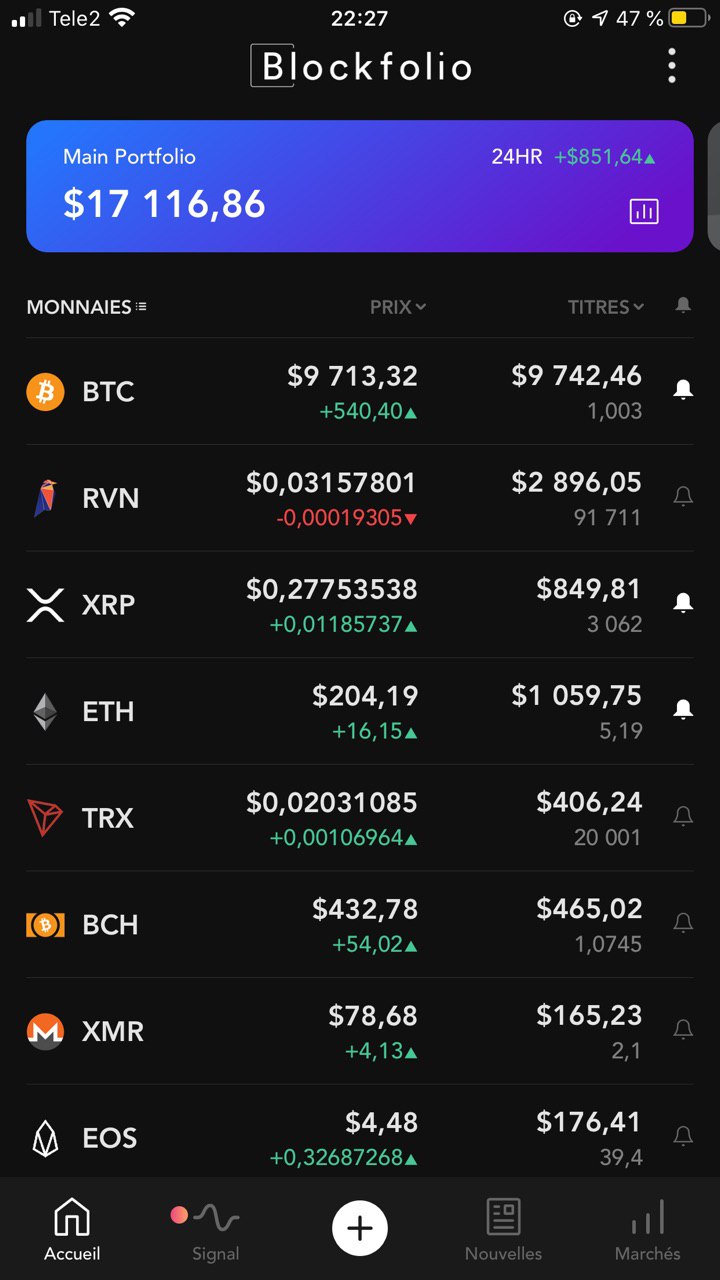
Task: View the XMR coin details
Action: (360, 1030)
